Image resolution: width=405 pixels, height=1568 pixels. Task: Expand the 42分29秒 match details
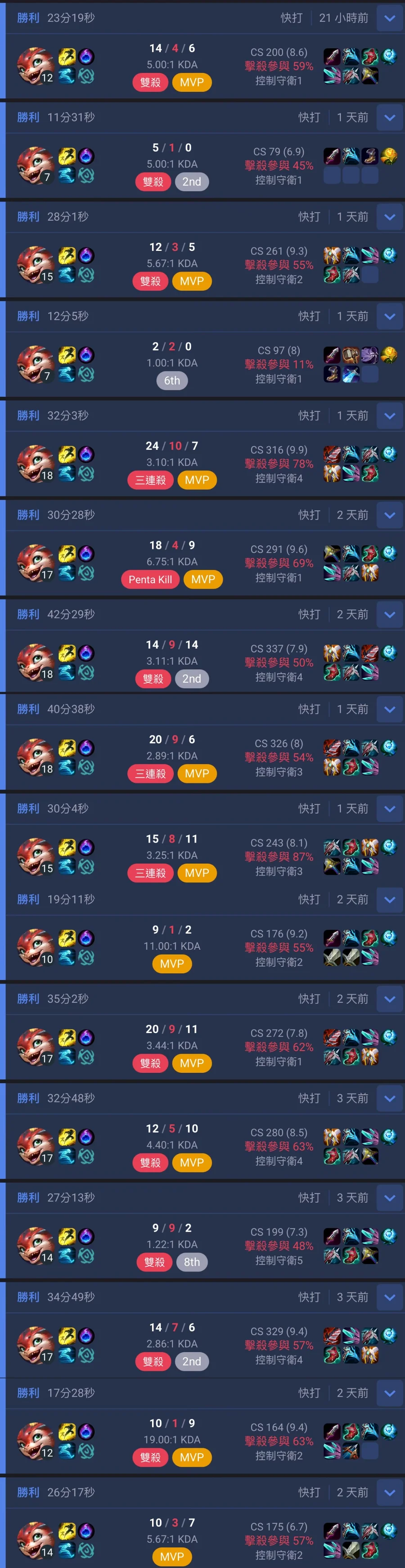pos(390,614)
